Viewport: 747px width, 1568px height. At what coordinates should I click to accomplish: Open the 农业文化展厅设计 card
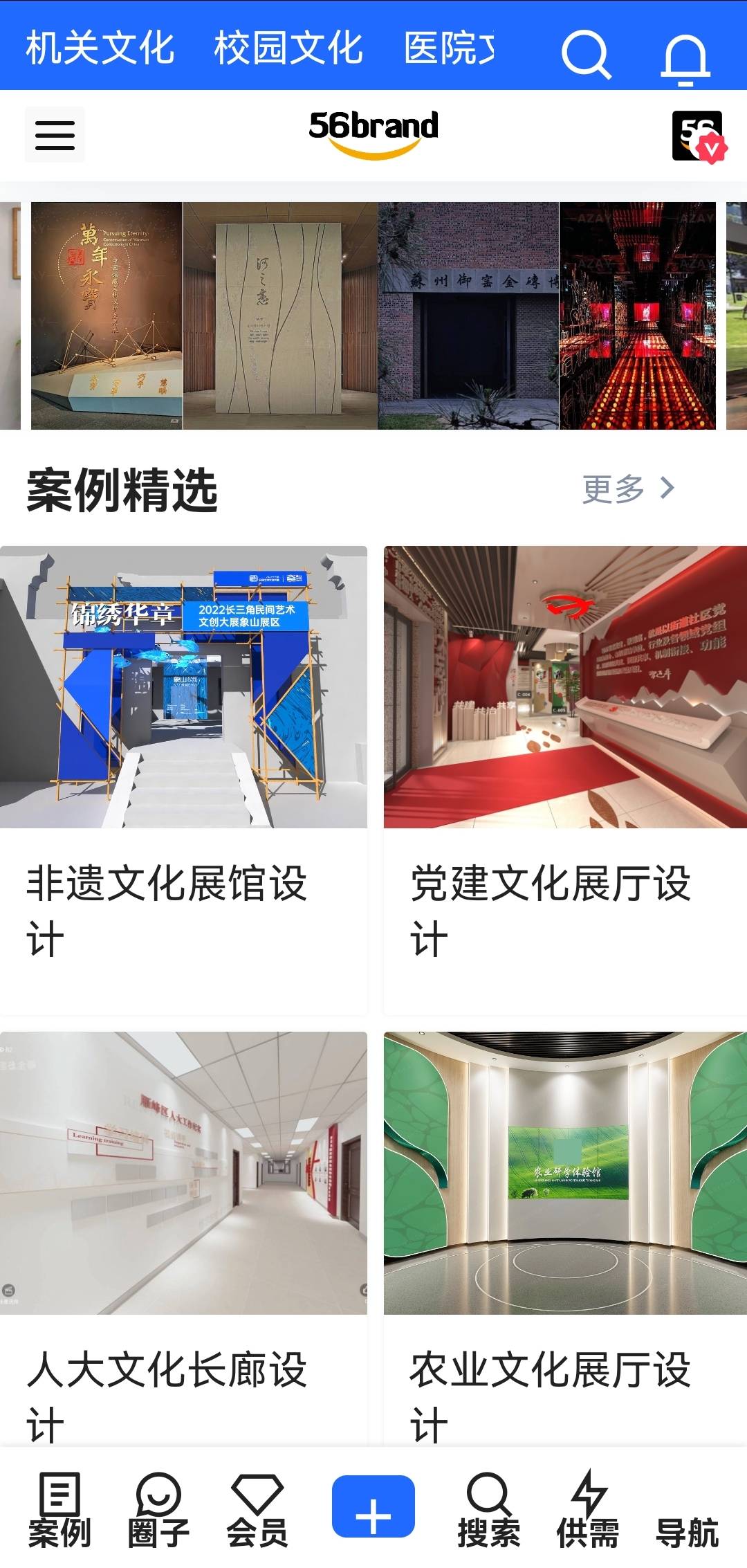coord(565,1239)
